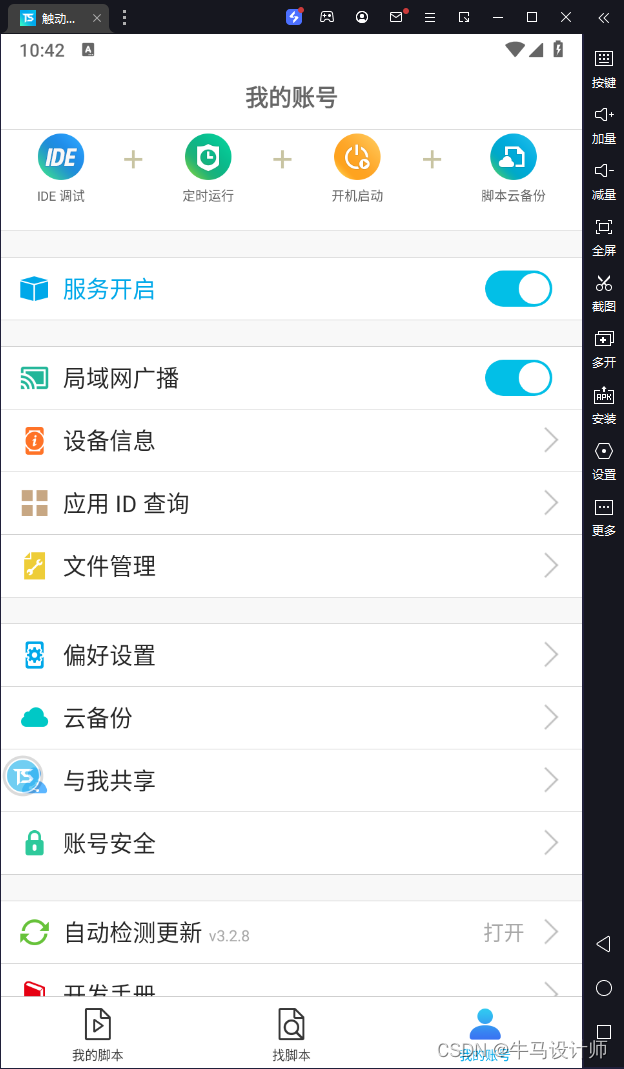This screenshot has height=1069, width=624.
Task: Tap the emulator back triangle button
Action: pos(603,943)
